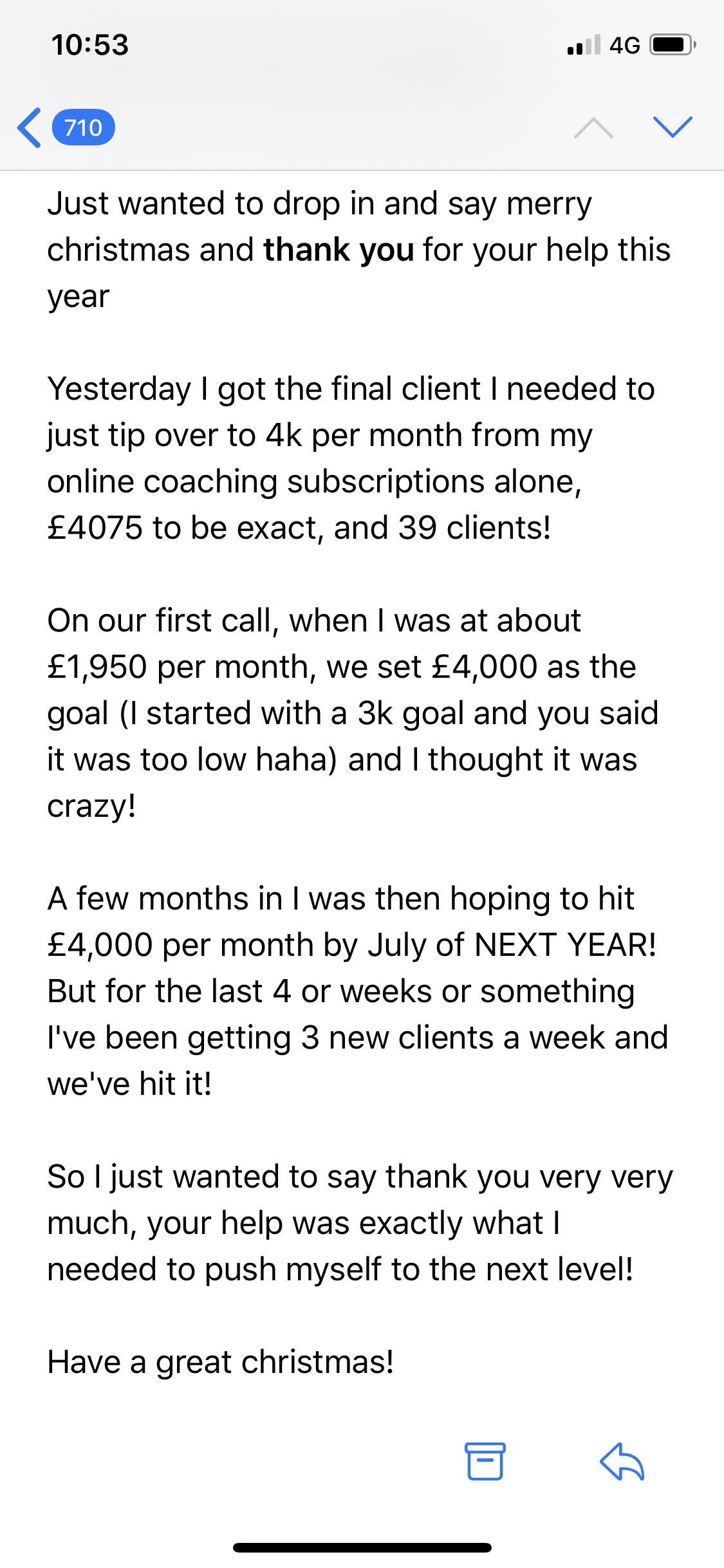Archive this email

pyautogui.click(x=485, y=1461)
